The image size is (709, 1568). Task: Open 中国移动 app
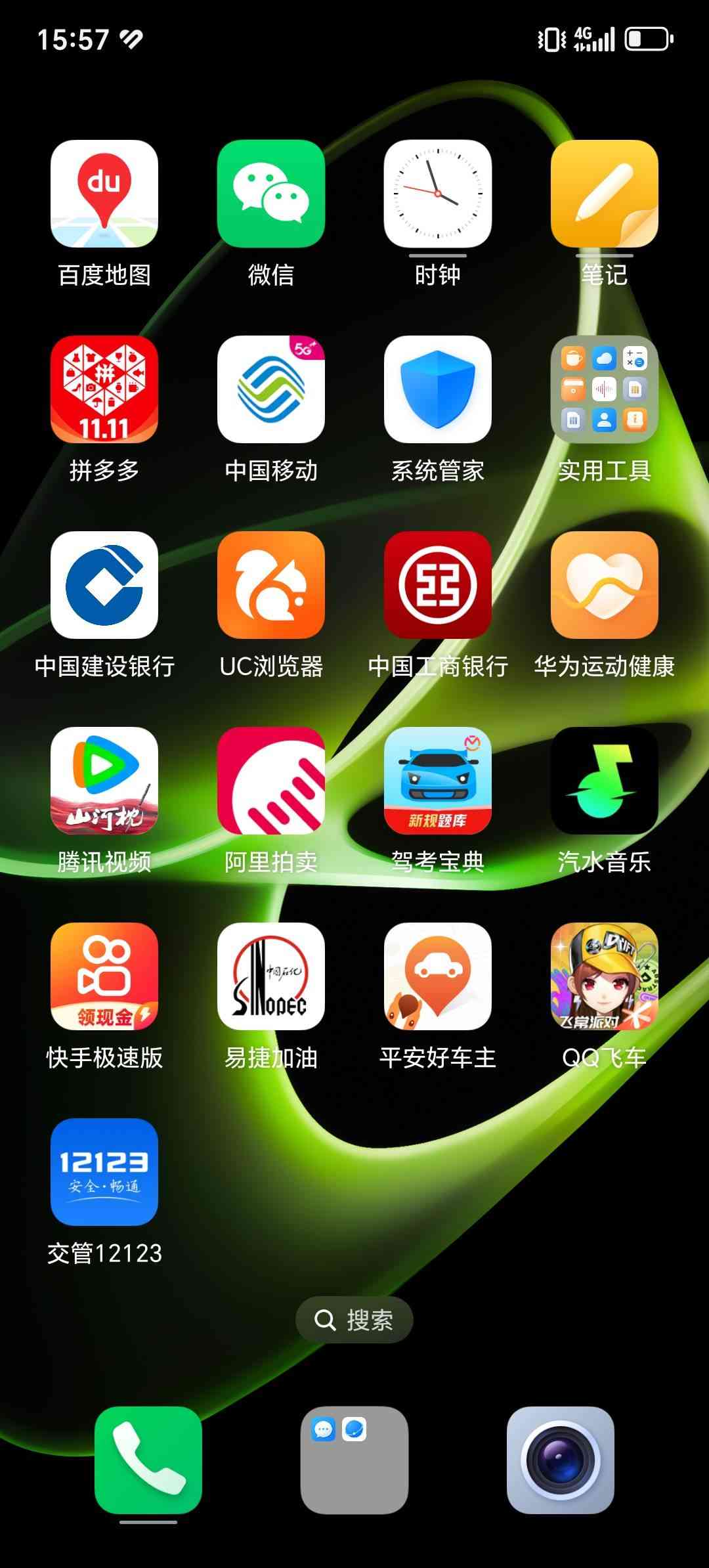click(271, 389)
